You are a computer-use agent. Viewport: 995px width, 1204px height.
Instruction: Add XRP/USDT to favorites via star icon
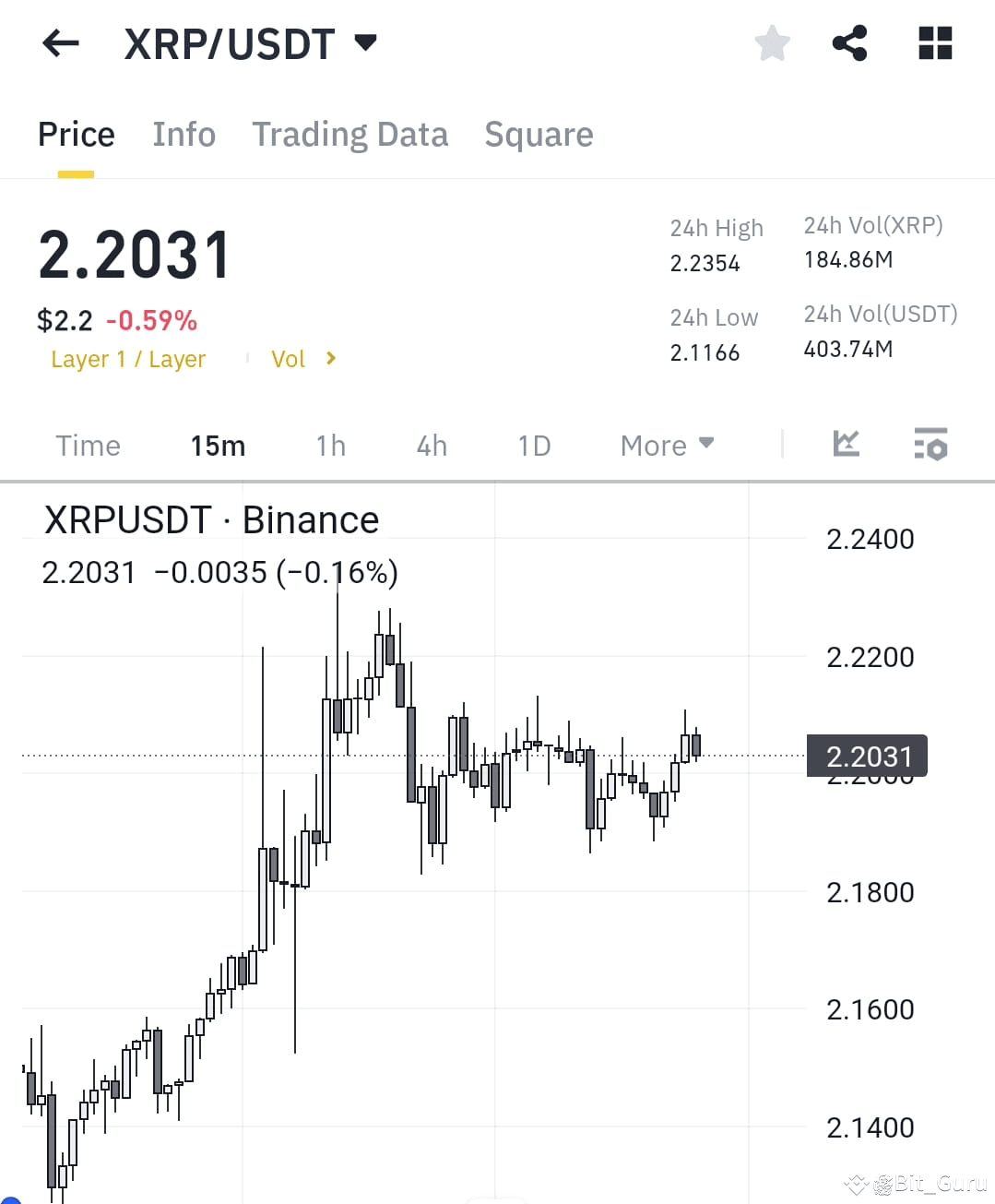point(773,42)
